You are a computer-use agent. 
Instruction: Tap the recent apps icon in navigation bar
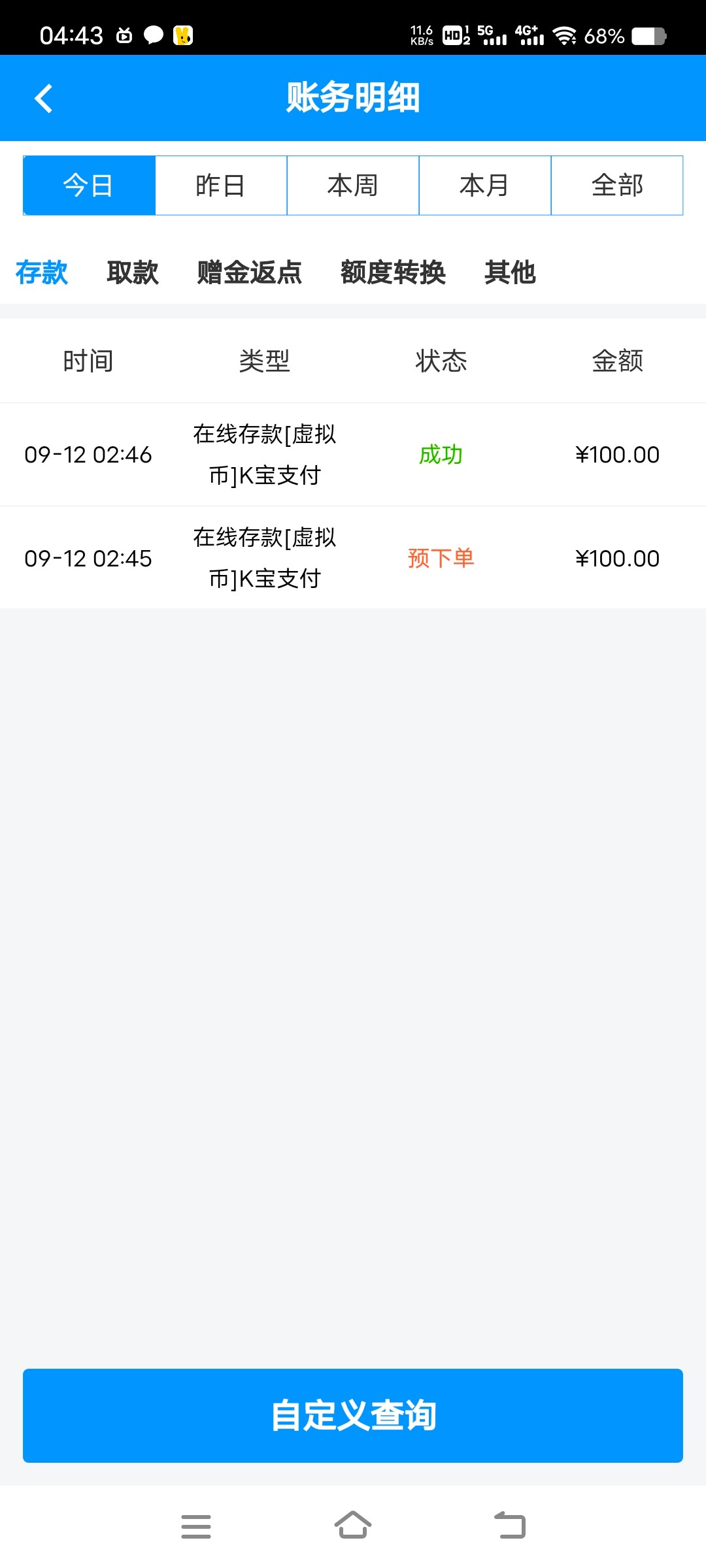pos(196,1526)
